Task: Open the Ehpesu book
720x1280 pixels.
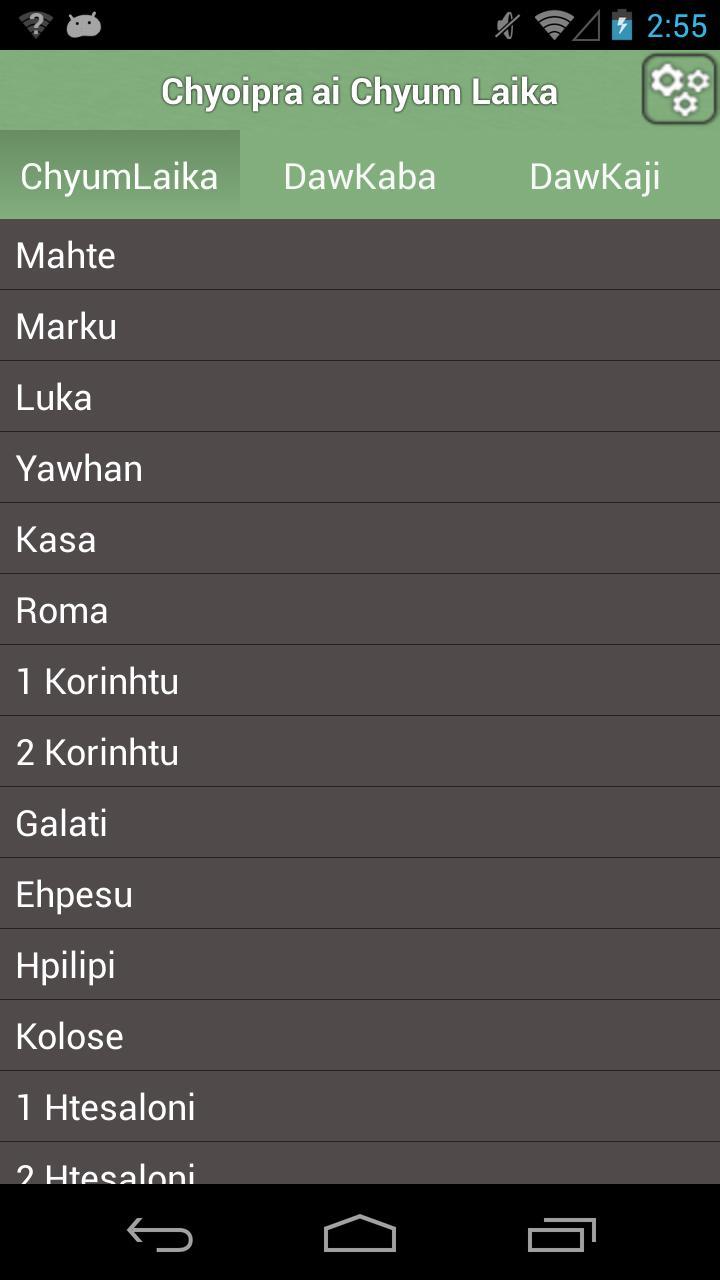Action: coord(360,894)
